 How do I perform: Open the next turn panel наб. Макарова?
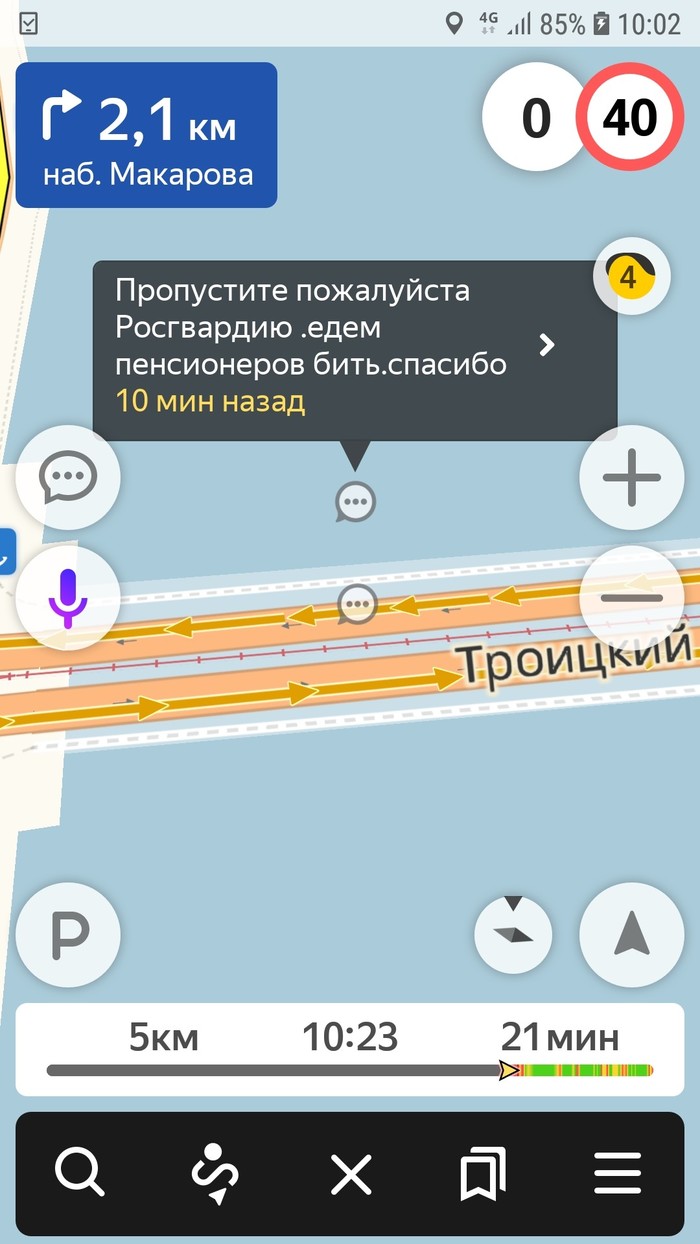pyautogui.click(x=146, y=135)
